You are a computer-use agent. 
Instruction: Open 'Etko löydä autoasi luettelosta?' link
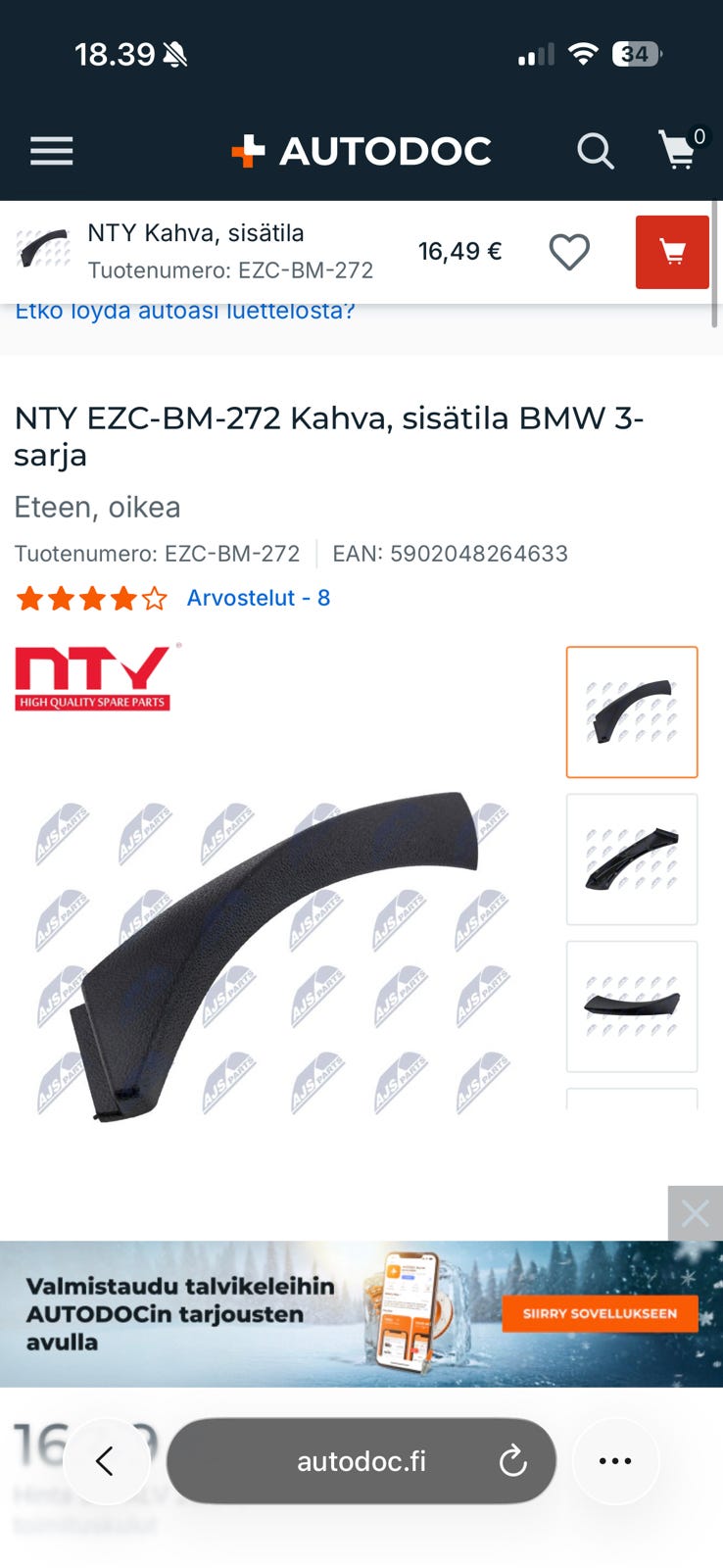184,310
